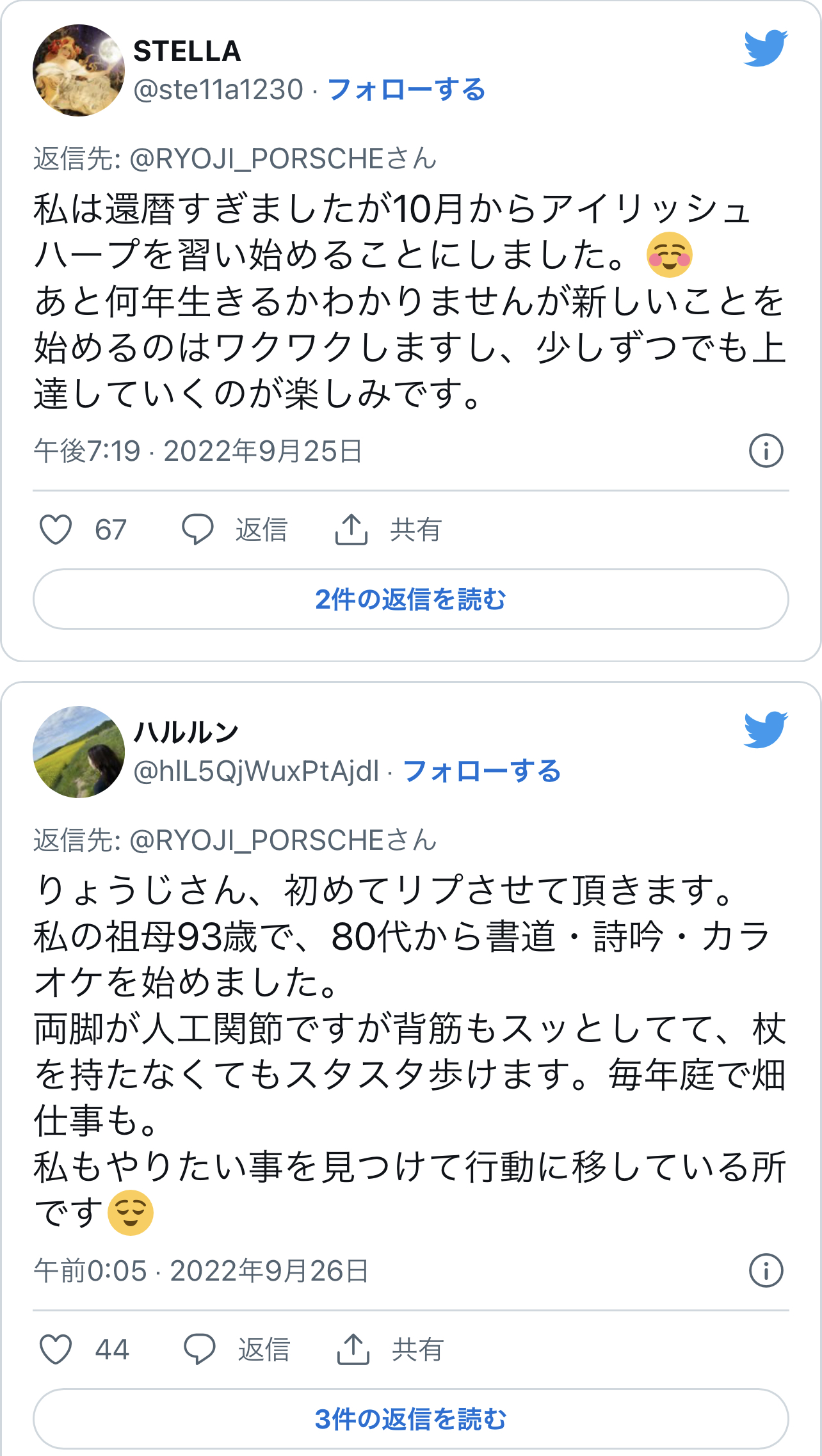This screenshot has width=822, height=1456.
Task: Open Twitter bird icon on ハルルン's tweet
Action: point(765,730)
